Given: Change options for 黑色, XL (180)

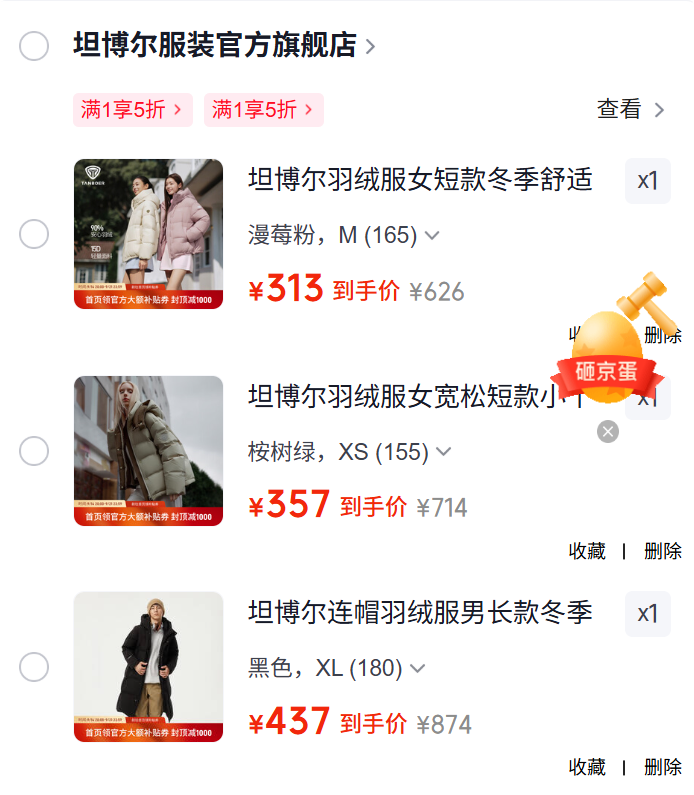Looking at the screenshot, I should click(x=337, y=668).
